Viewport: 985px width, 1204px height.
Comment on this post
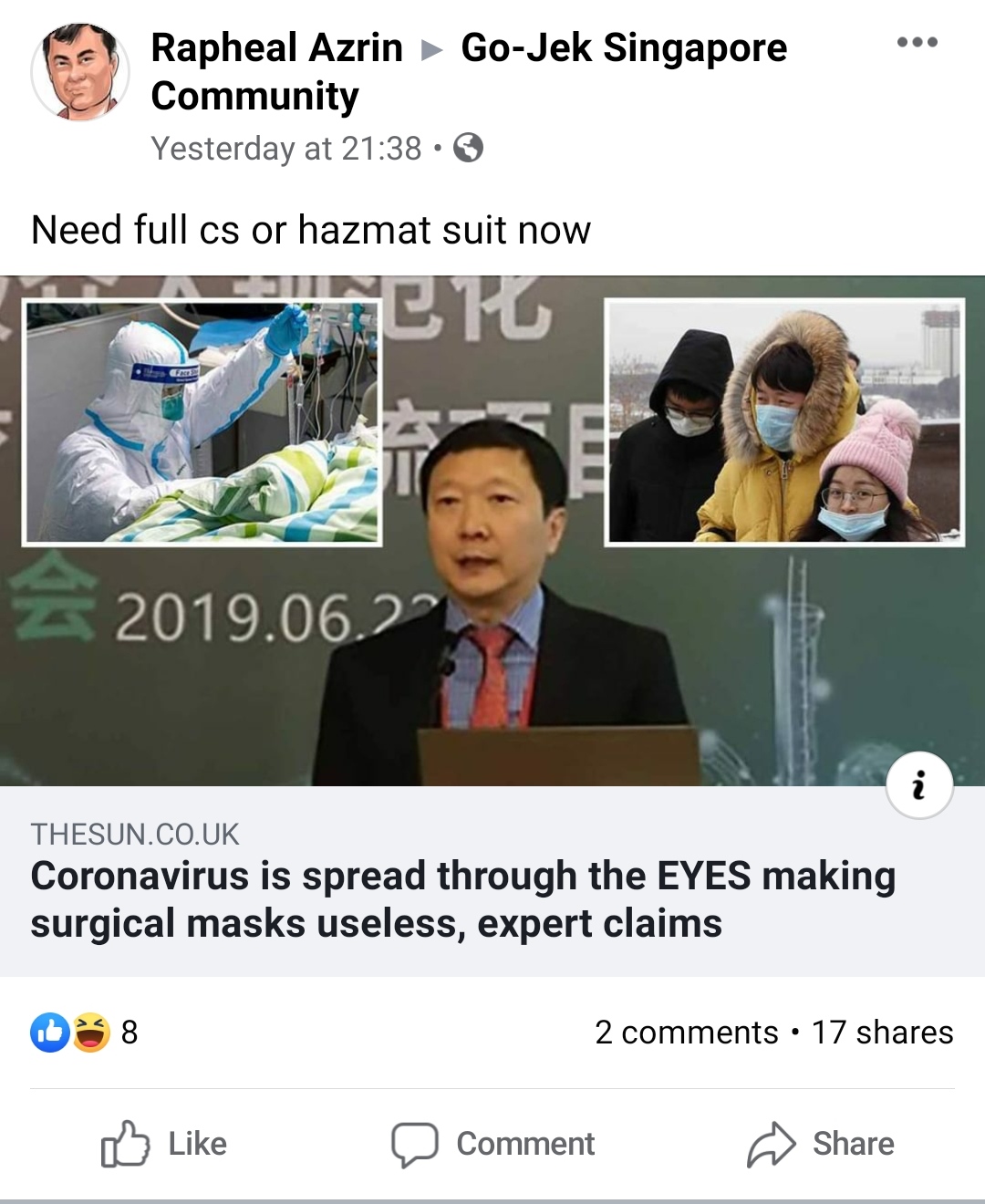coord(493,1144)
